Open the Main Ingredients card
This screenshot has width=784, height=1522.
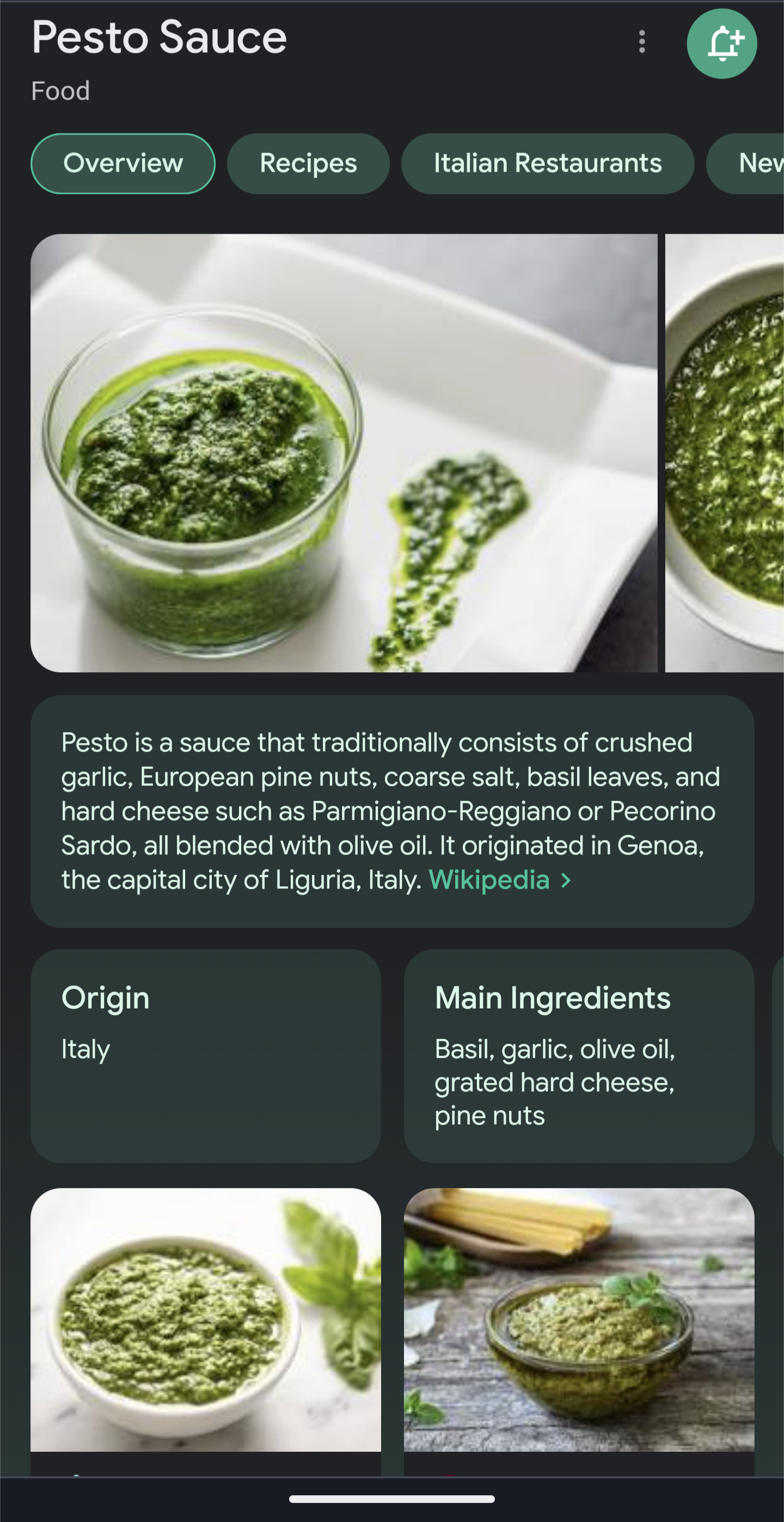point(579,1055)
